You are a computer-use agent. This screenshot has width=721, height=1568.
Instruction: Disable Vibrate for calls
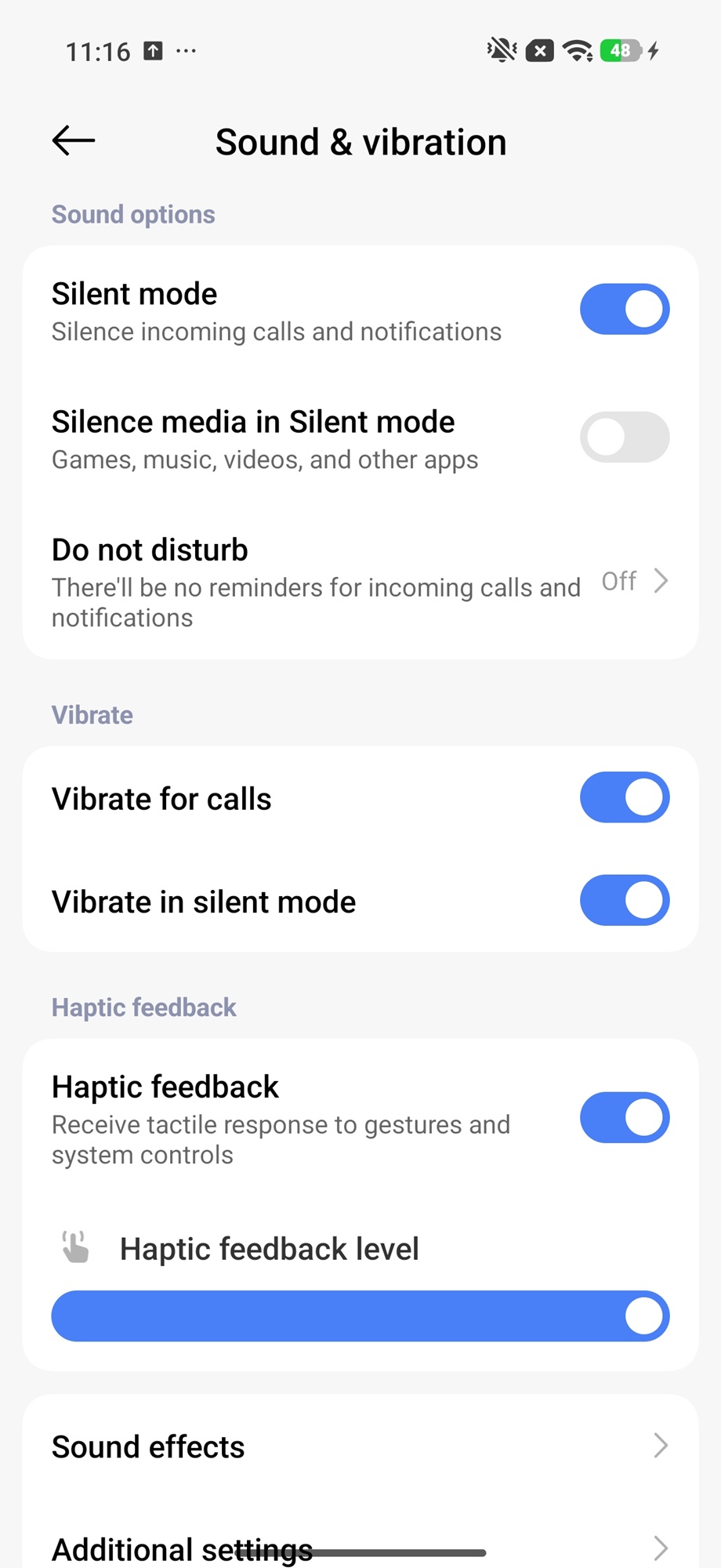point(624,797)
